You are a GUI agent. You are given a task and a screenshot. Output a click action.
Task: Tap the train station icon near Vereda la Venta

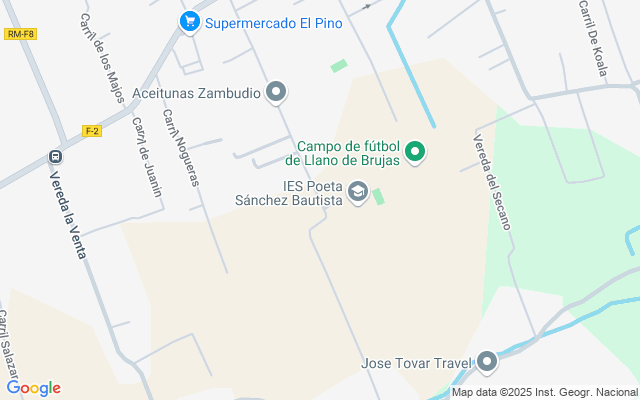(x=55, y=157)
